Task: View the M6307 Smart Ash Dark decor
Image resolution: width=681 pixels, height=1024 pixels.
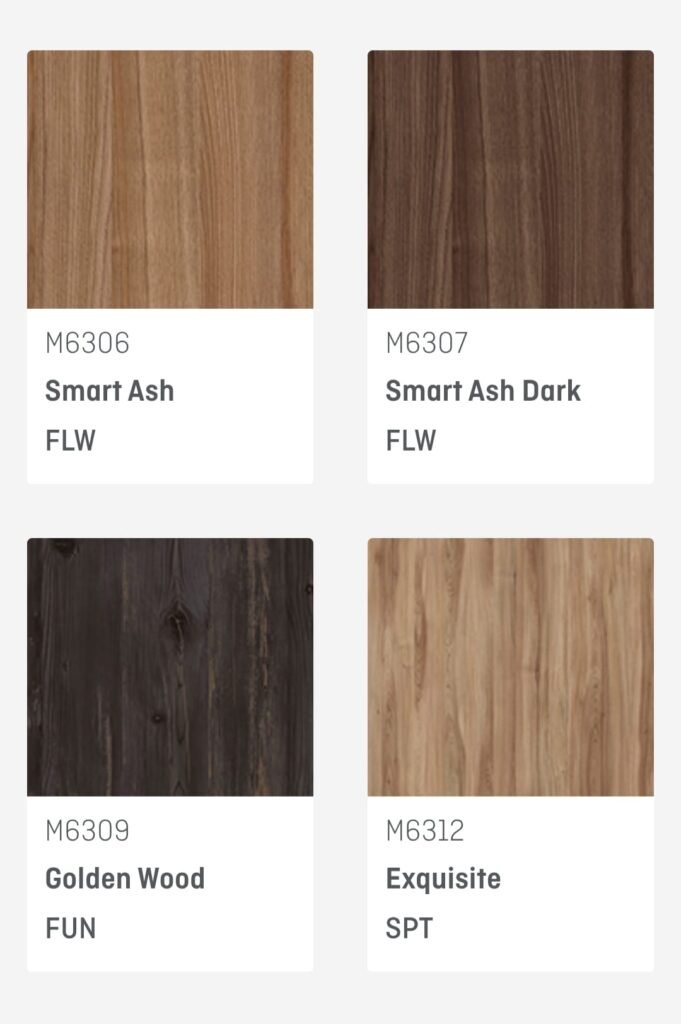Action: (510, 267)
